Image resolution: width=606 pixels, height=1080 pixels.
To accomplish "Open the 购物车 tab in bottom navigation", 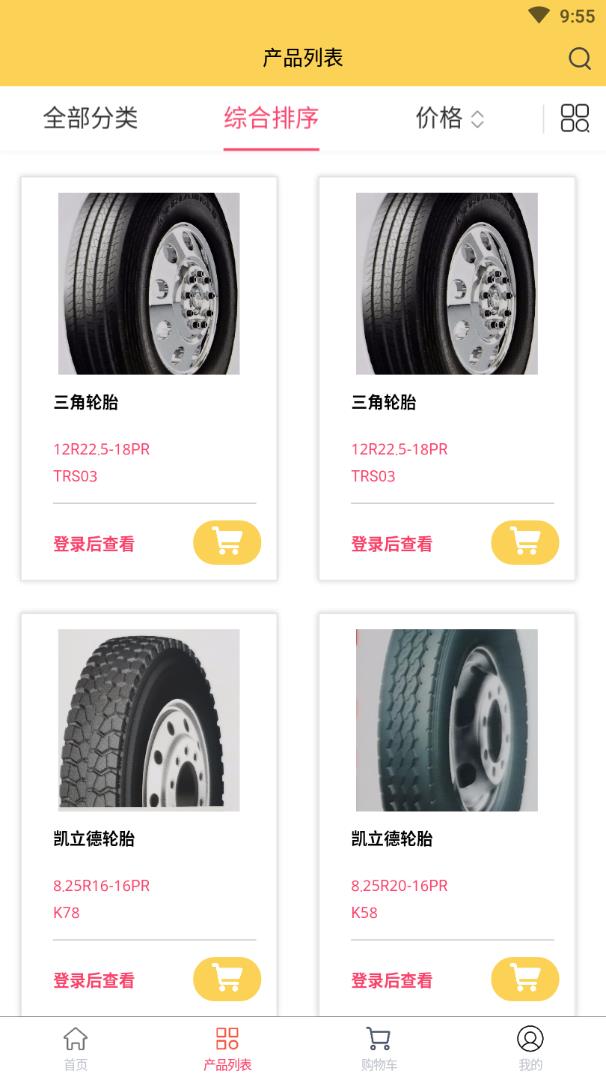I will pyautogui.click(x=379, y=1048).
